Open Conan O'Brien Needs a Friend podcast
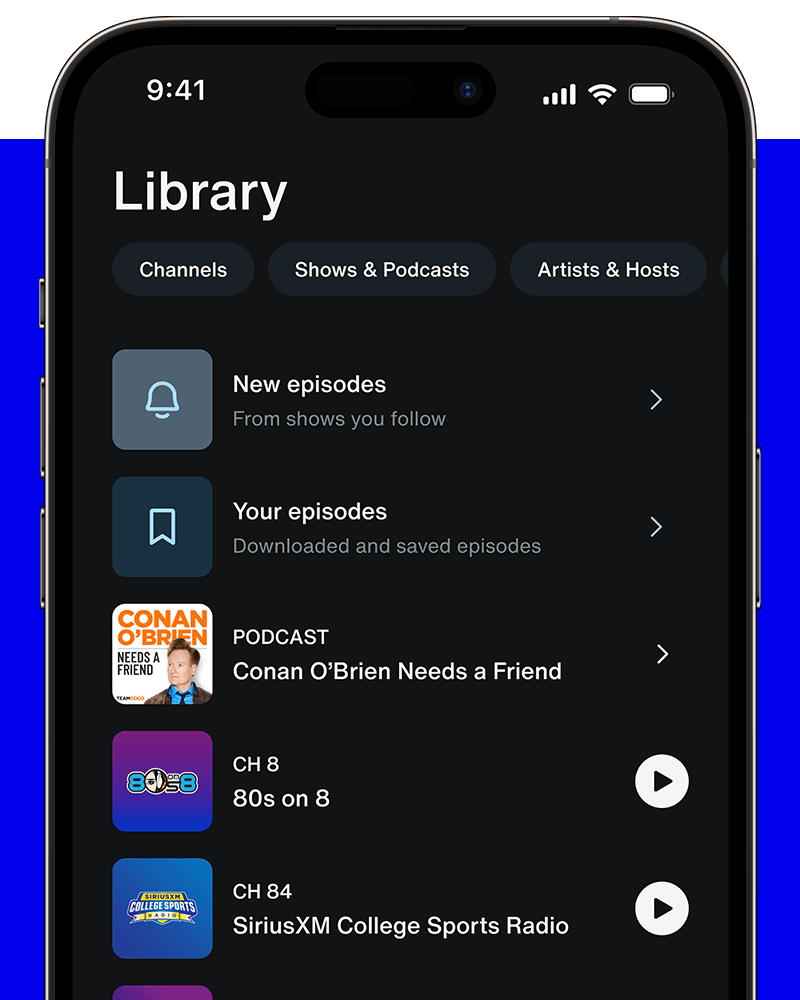 pyautogui.click(x=400, y=654)
